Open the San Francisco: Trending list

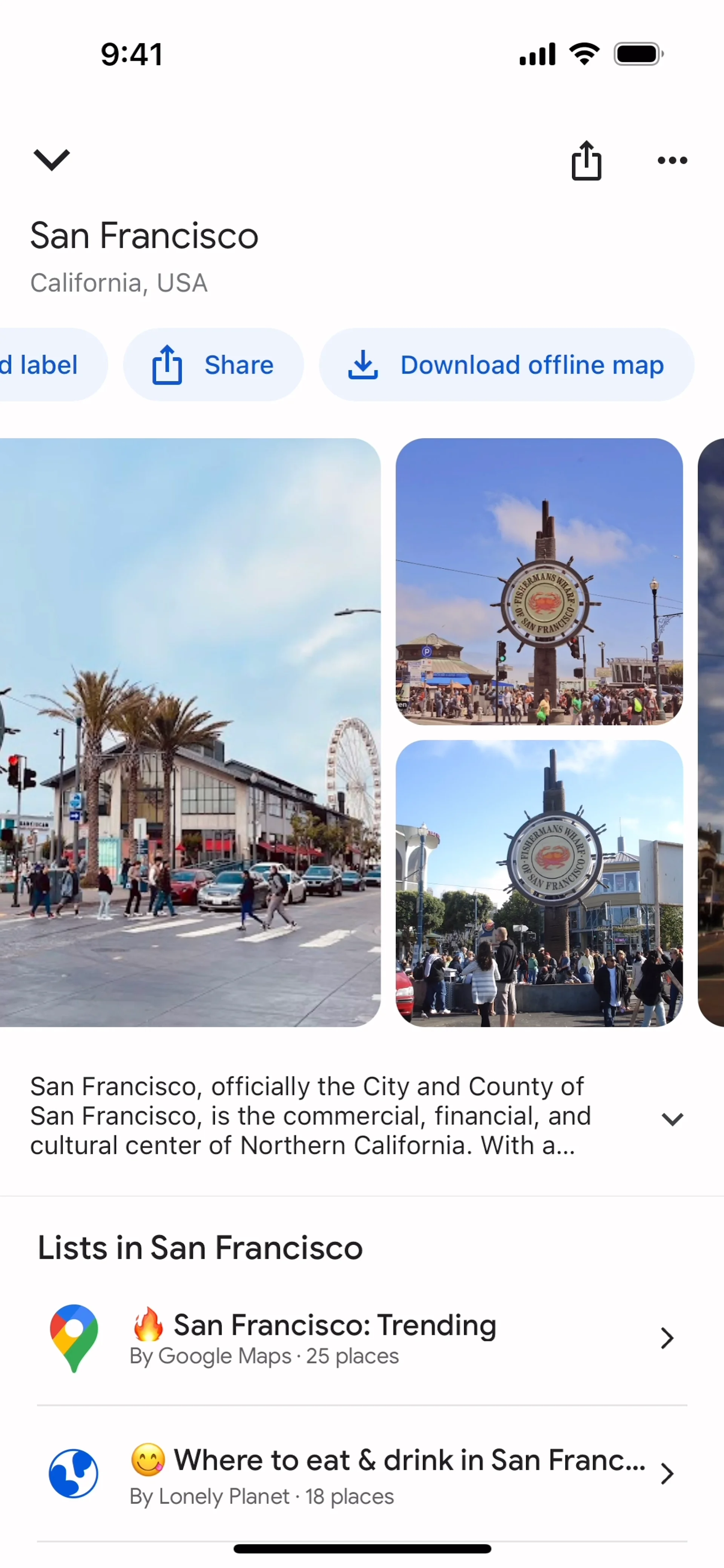[362, 1338]
